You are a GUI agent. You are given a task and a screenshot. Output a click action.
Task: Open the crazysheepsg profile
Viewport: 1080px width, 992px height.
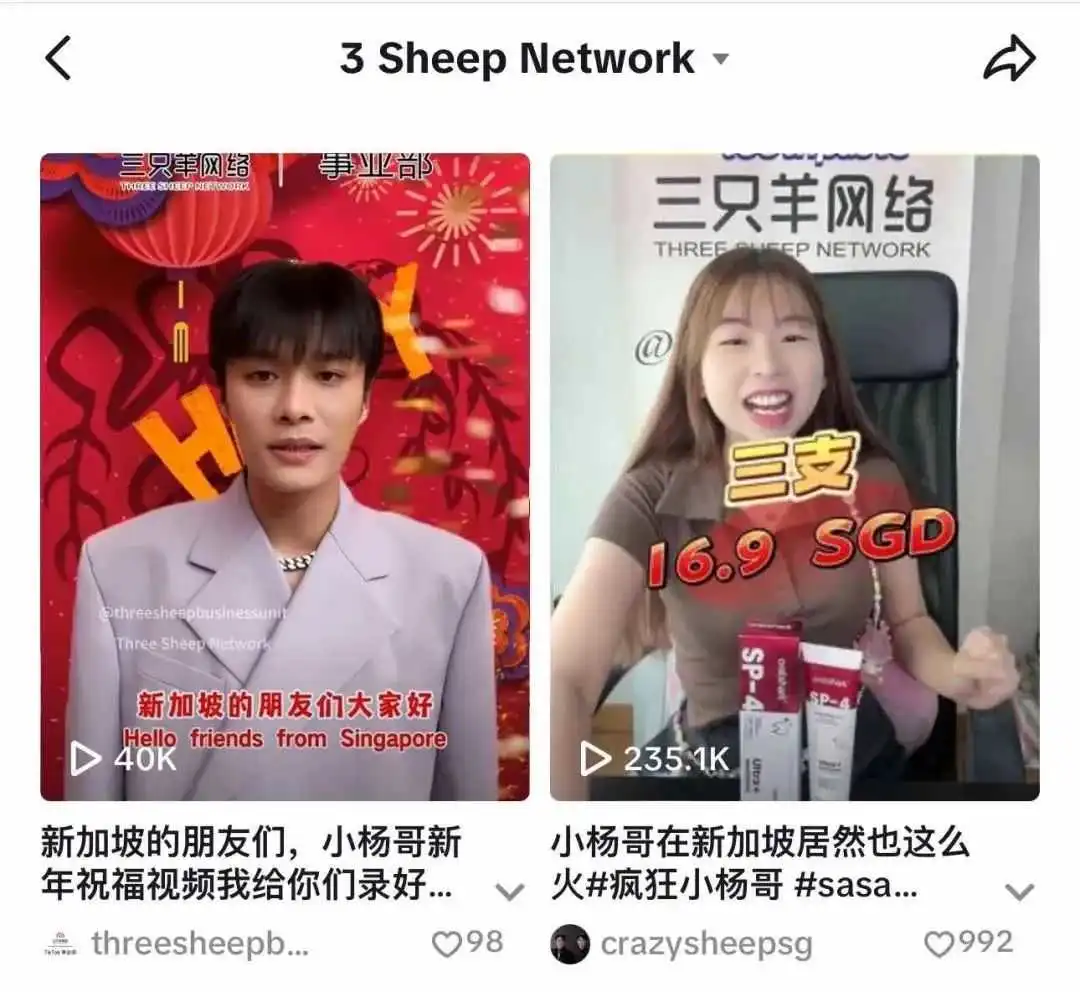click(x=682, y=944)
